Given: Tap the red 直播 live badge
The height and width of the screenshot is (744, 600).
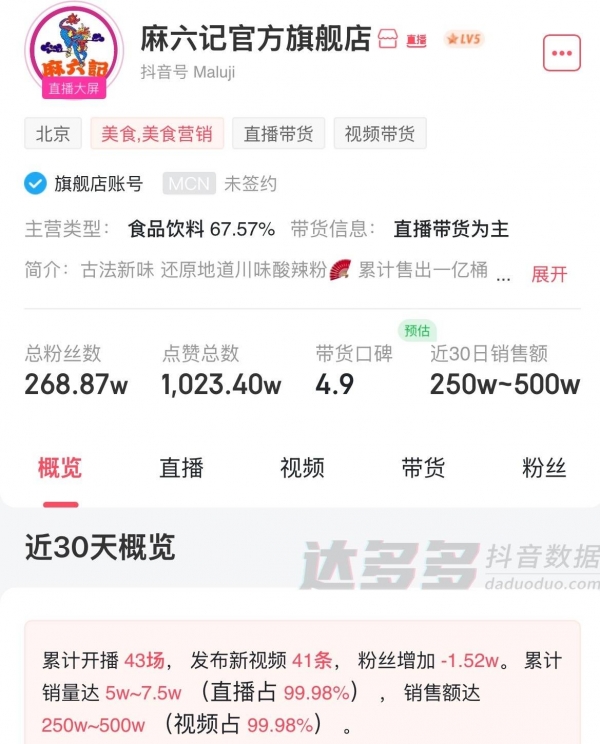Looking at the screenshot, I should tap(416, 40).
